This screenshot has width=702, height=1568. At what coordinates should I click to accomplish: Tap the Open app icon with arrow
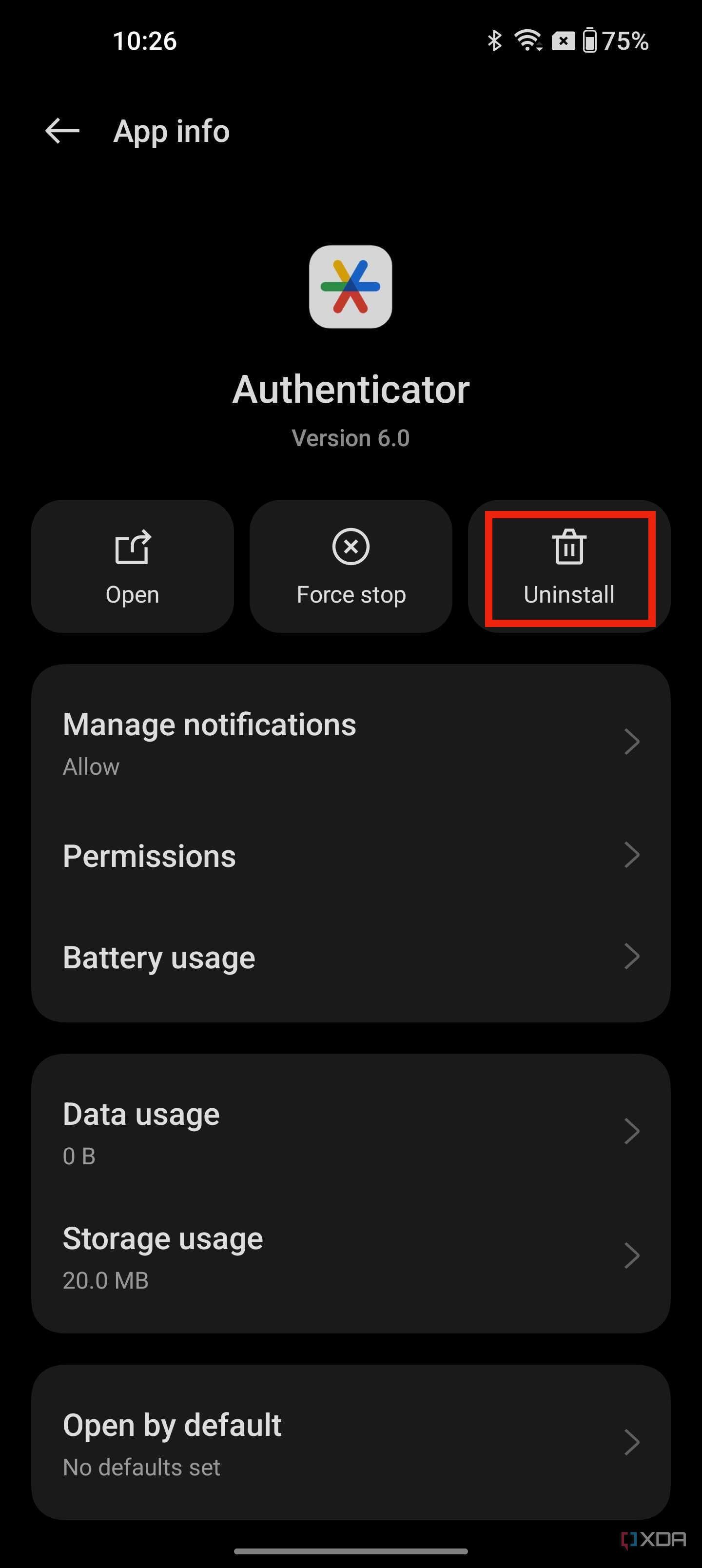(x=132, y=547)
